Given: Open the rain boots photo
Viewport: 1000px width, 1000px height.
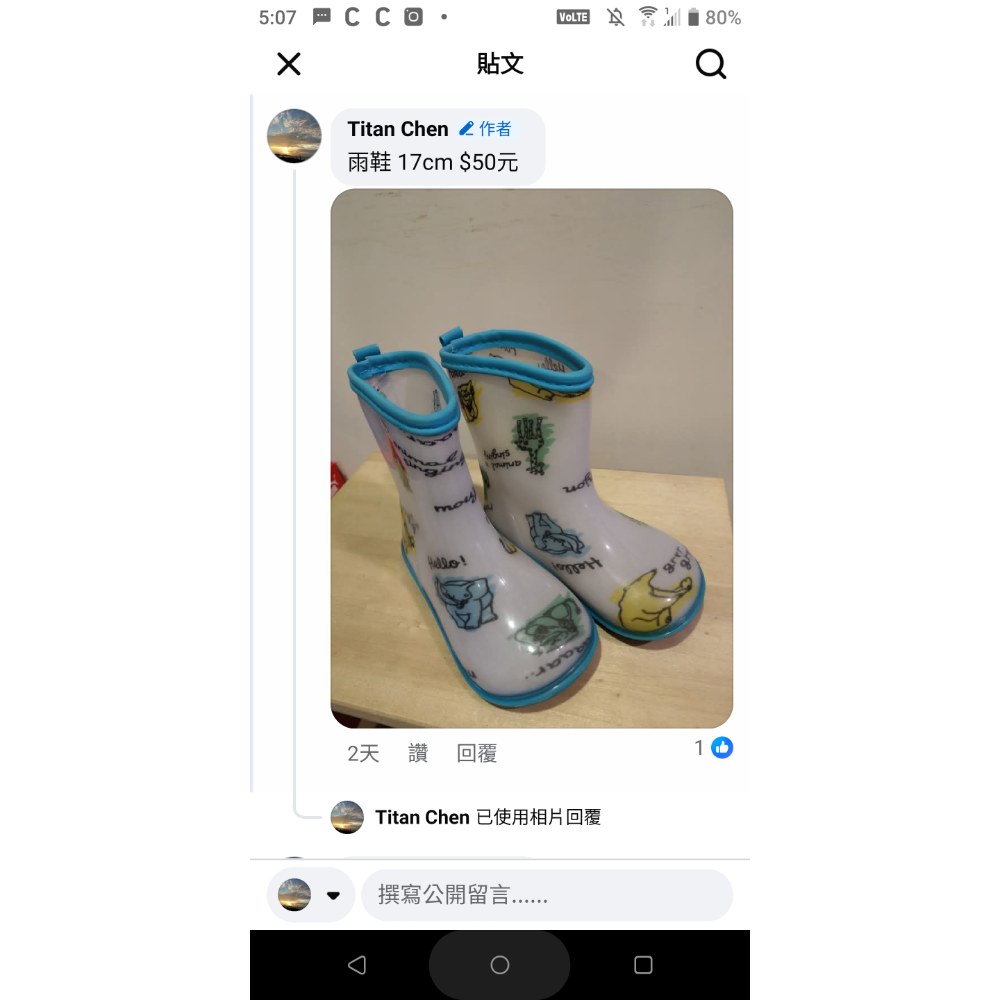Looking at the screenshot, I should click(531, 458).
